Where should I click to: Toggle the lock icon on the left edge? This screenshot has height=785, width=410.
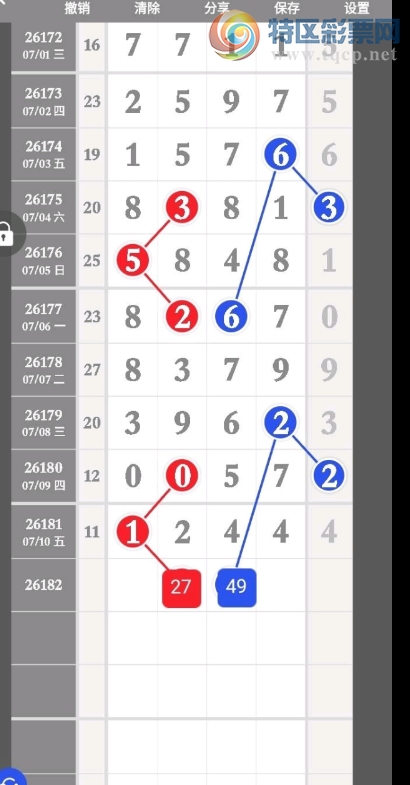[6, 234]
